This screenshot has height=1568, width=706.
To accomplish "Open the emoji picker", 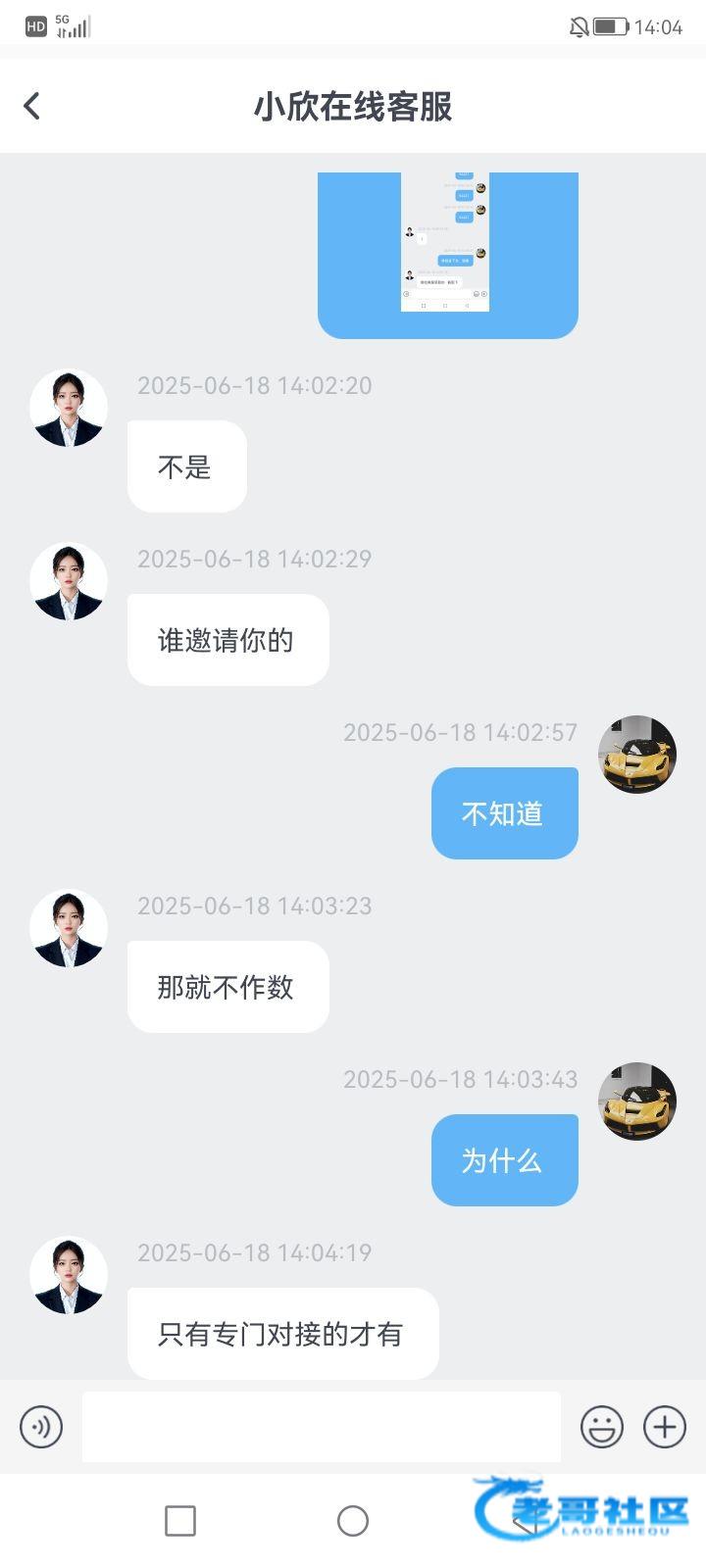I will (x=601, y=1426).
